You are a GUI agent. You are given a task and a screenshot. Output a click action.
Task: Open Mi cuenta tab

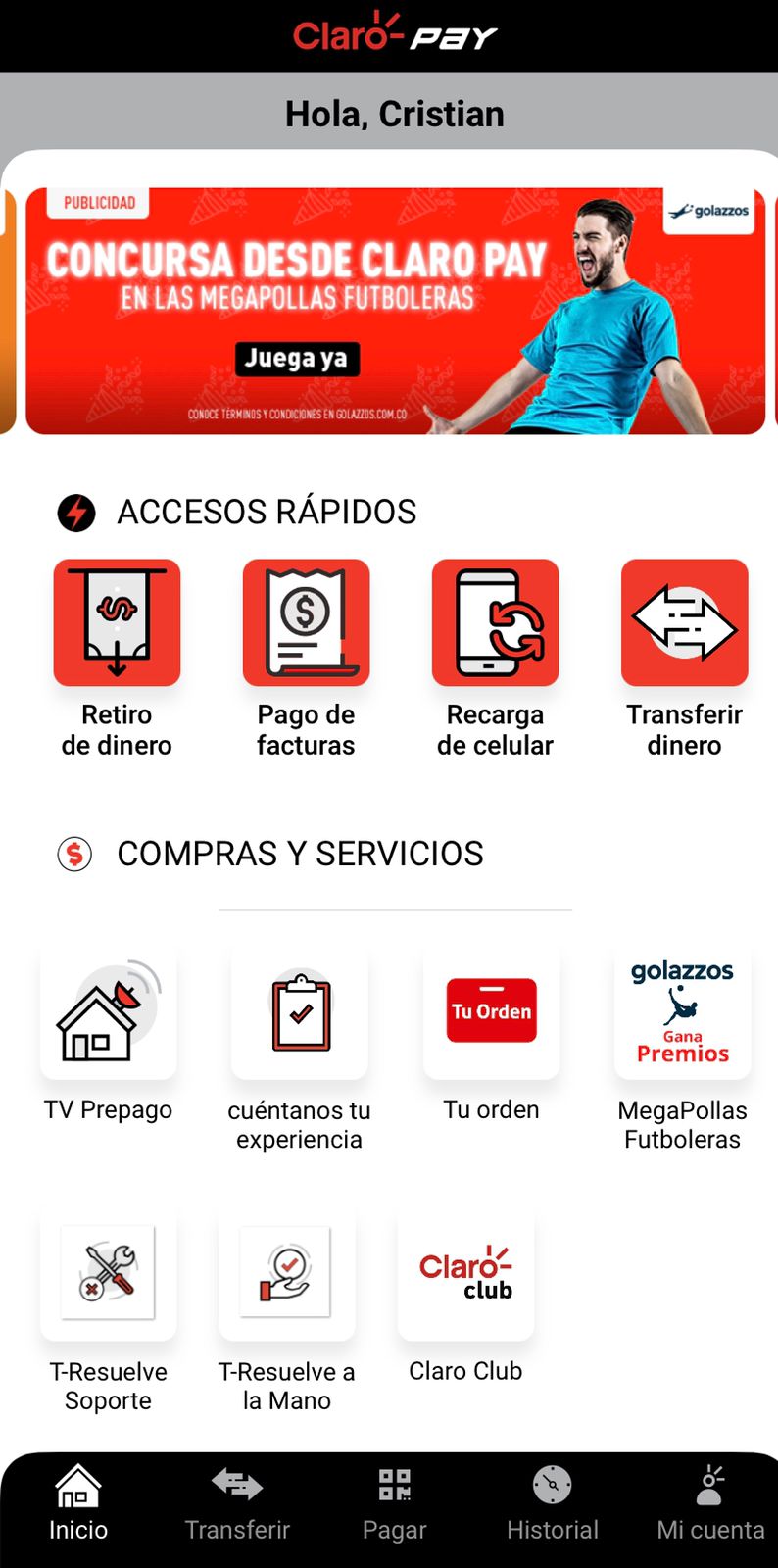point(710,1504)
